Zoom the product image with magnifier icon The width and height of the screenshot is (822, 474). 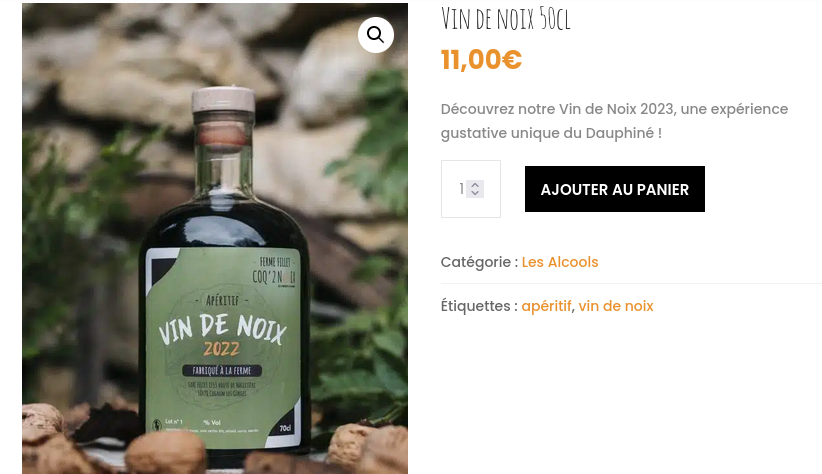coord(375,35)
